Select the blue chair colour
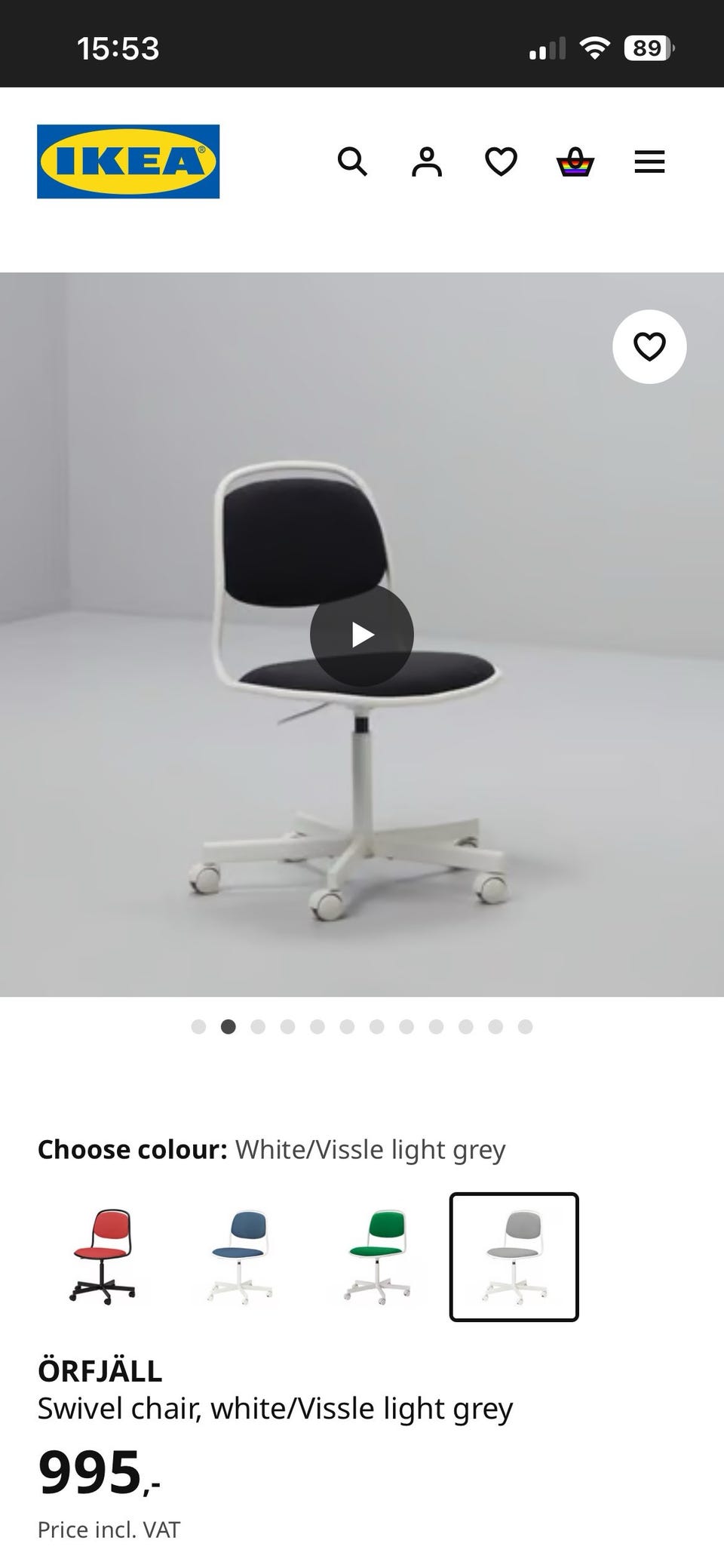 pyautogui.click(x=240, y=1256)
